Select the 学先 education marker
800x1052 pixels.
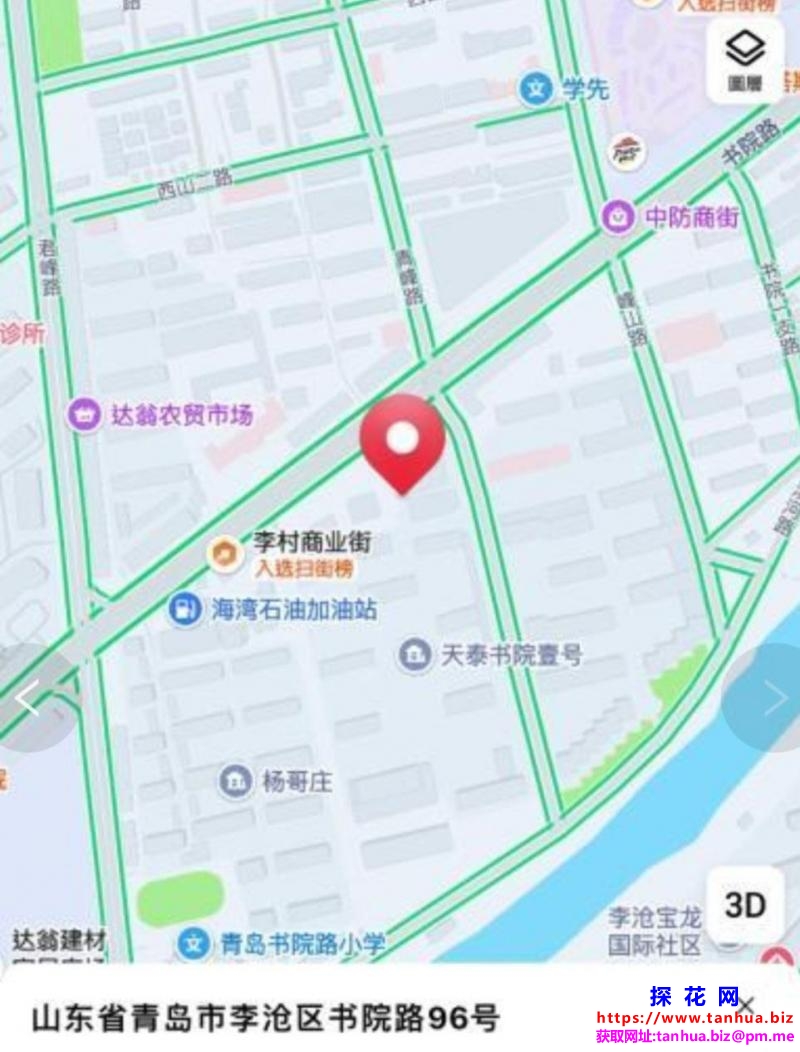pyautogui.click(x=537, y=90)
